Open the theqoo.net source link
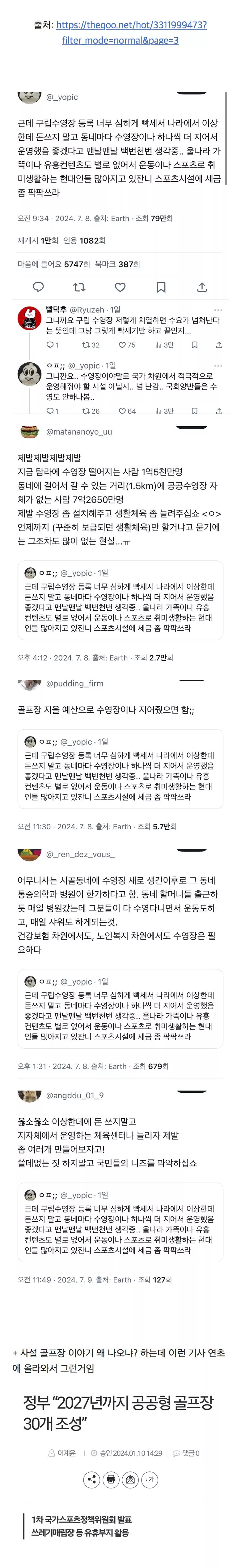The width and height of the screenshot is (241, 1568). point(131,26)
